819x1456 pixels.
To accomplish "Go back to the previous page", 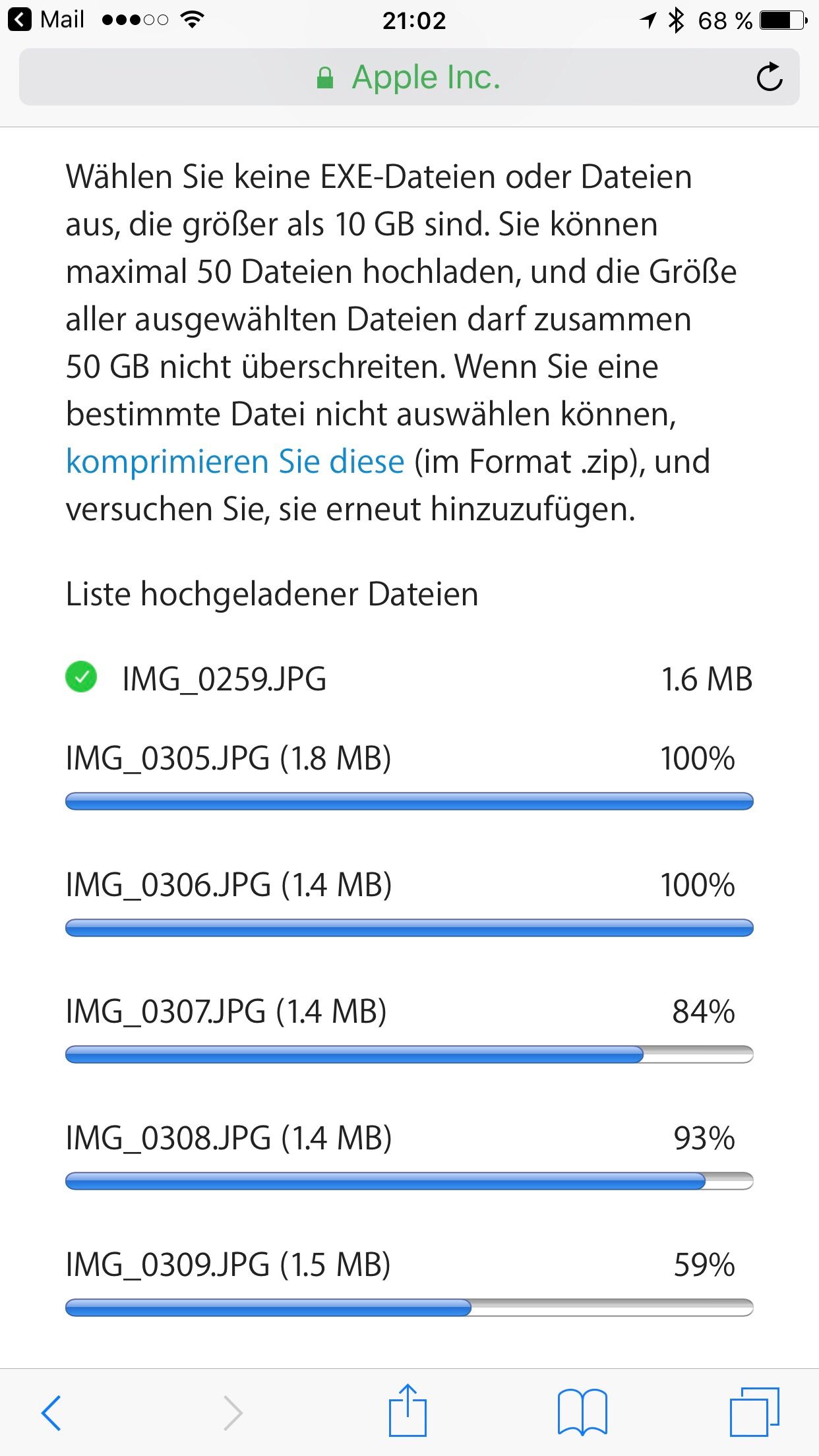I will 51,1412.
